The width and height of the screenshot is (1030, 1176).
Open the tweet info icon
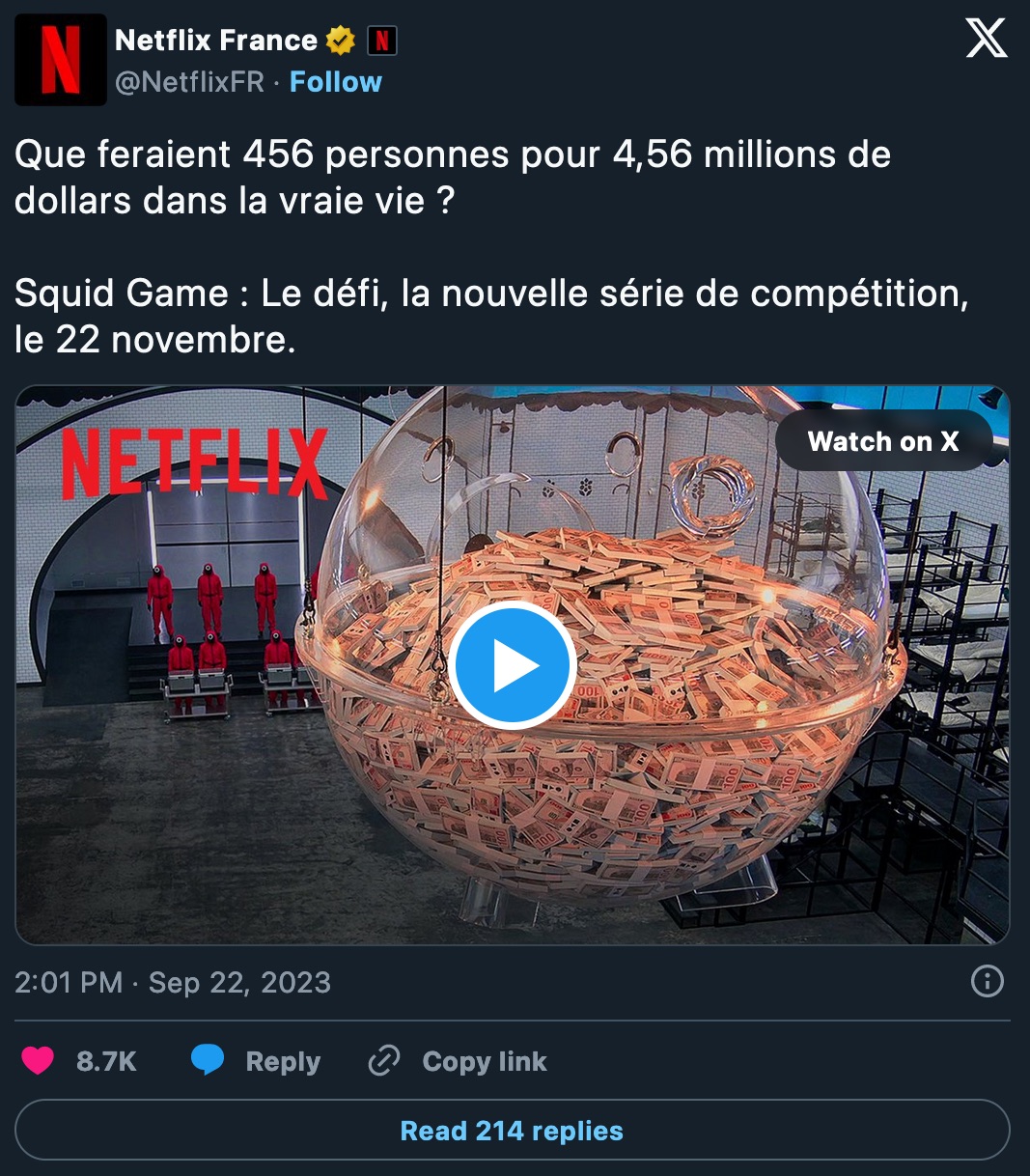pyautogui.click(x=987, y=982)
